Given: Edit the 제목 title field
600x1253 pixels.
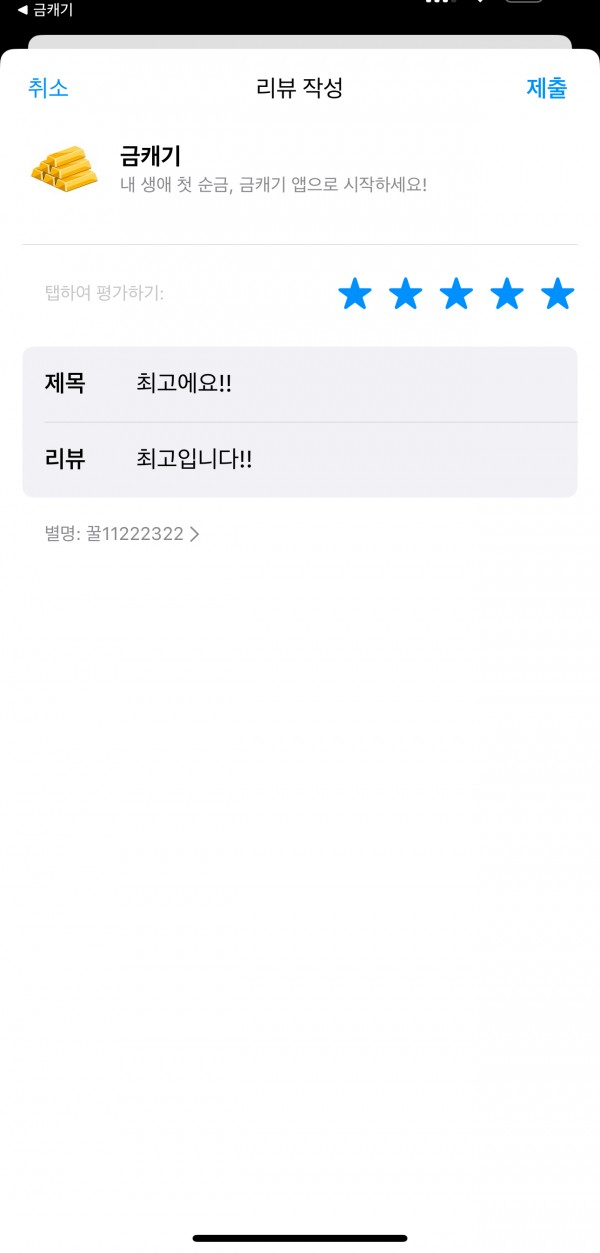Looking at the screenshot, I should (x=300, y=384).
